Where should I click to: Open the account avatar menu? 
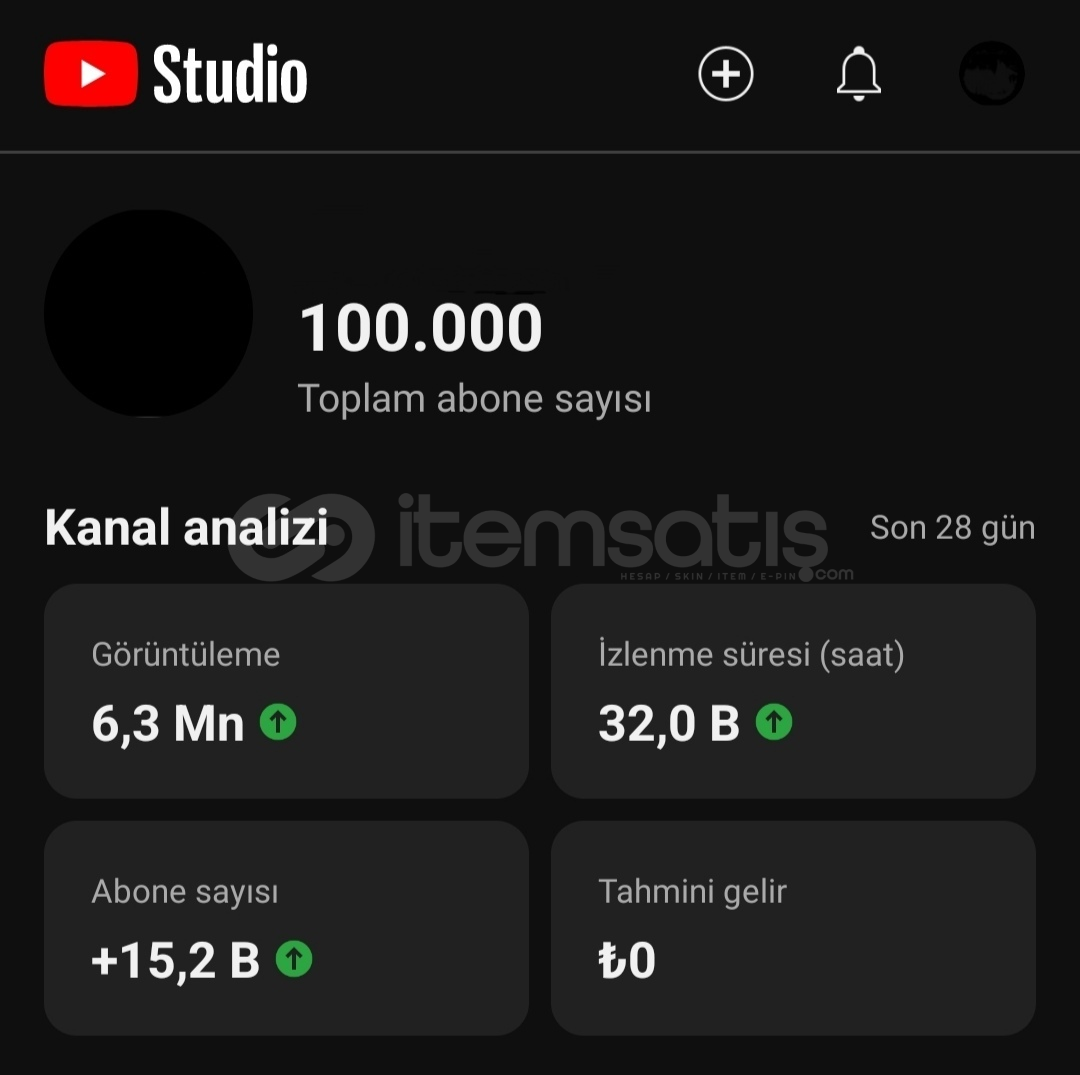pyautogui.click(x=991, y=74)
